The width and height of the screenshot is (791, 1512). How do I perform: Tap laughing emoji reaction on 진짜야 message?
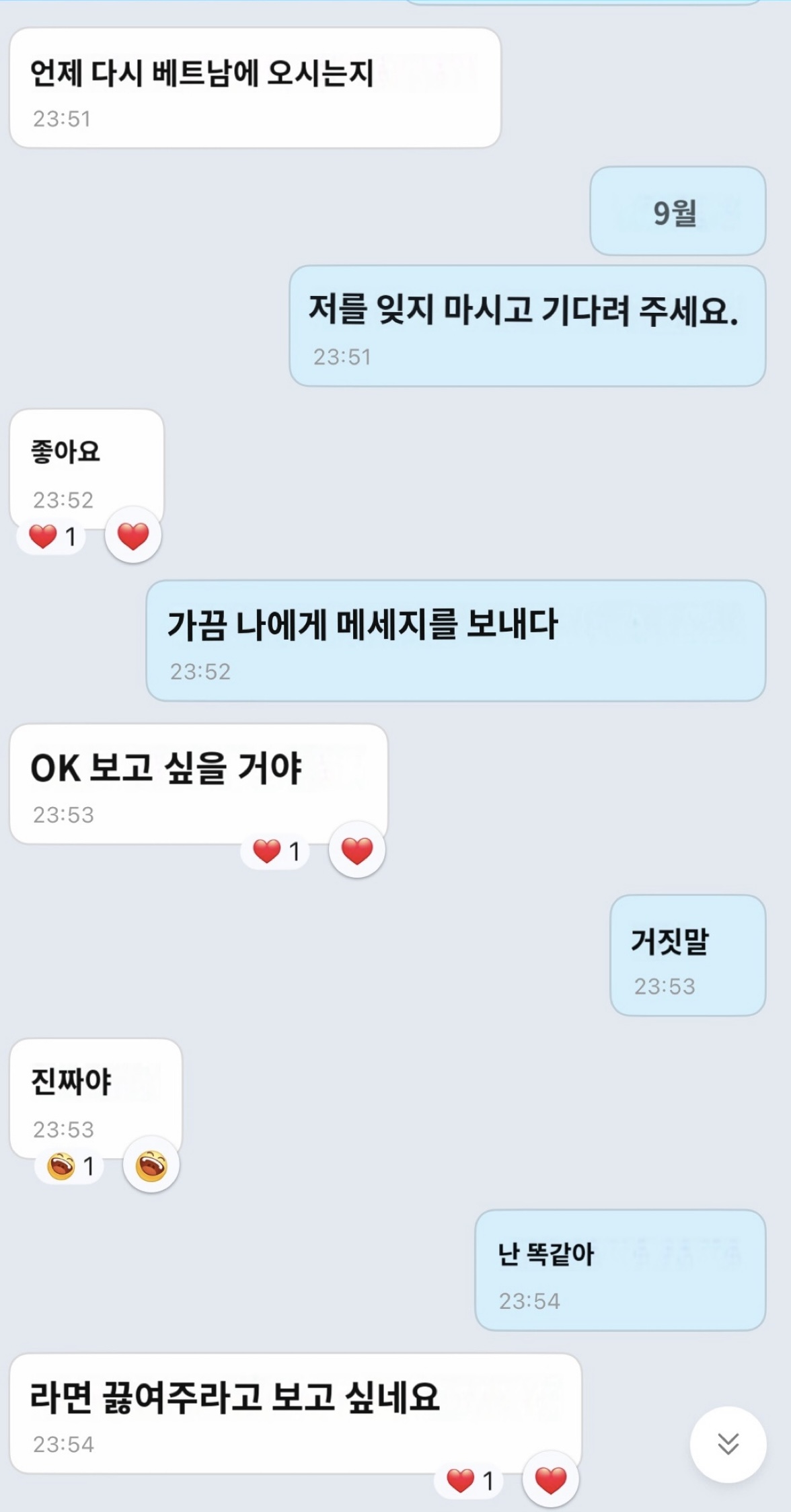click(151, 1166)
